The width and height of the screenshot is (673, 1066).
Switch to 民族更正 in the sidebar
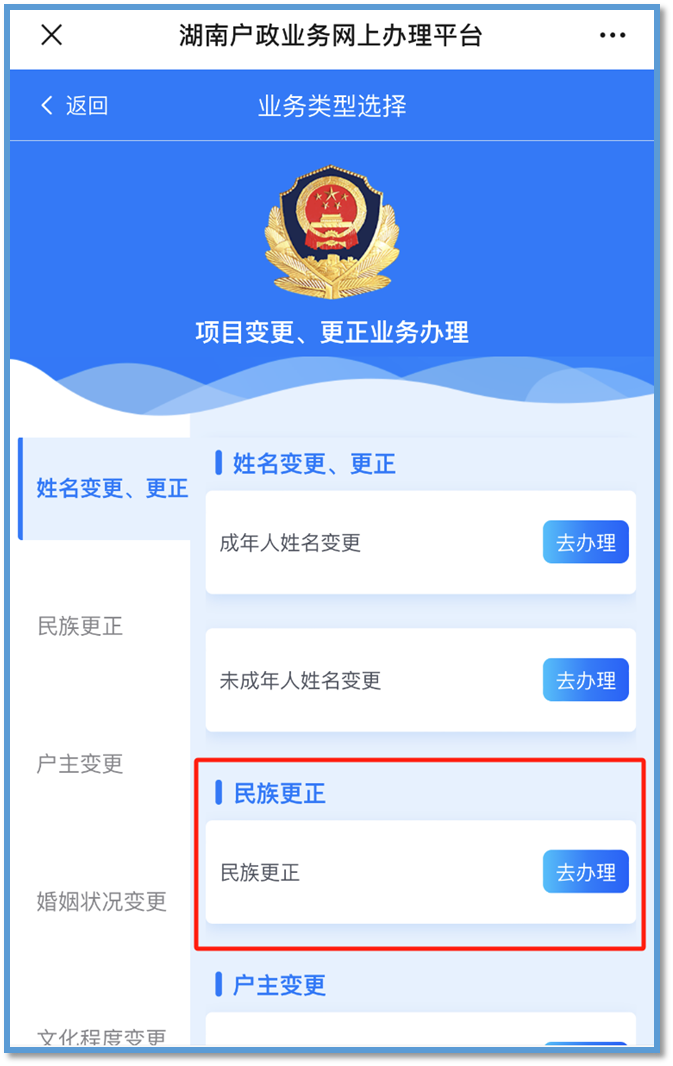pos(80,627)
